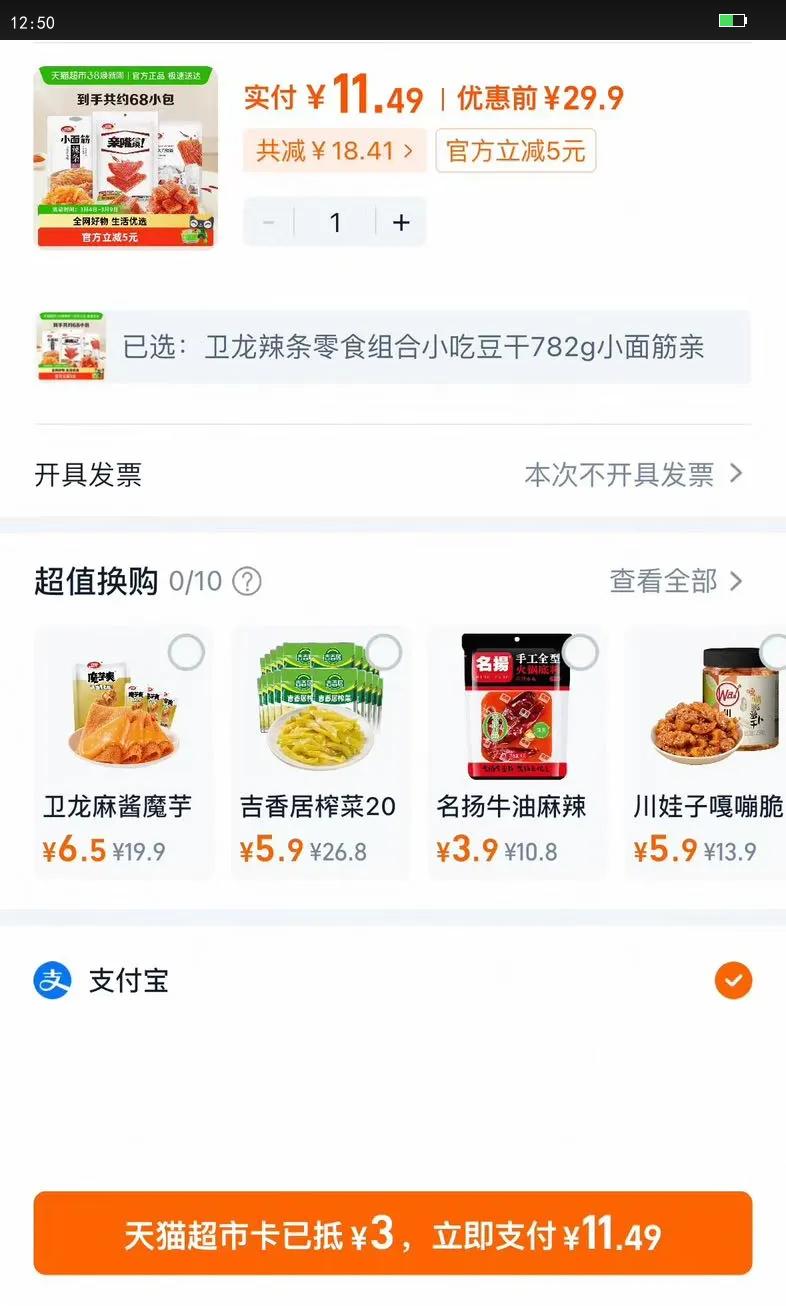
Task: Open the Weilong snack product image
Action: click(x=126, y=157)
